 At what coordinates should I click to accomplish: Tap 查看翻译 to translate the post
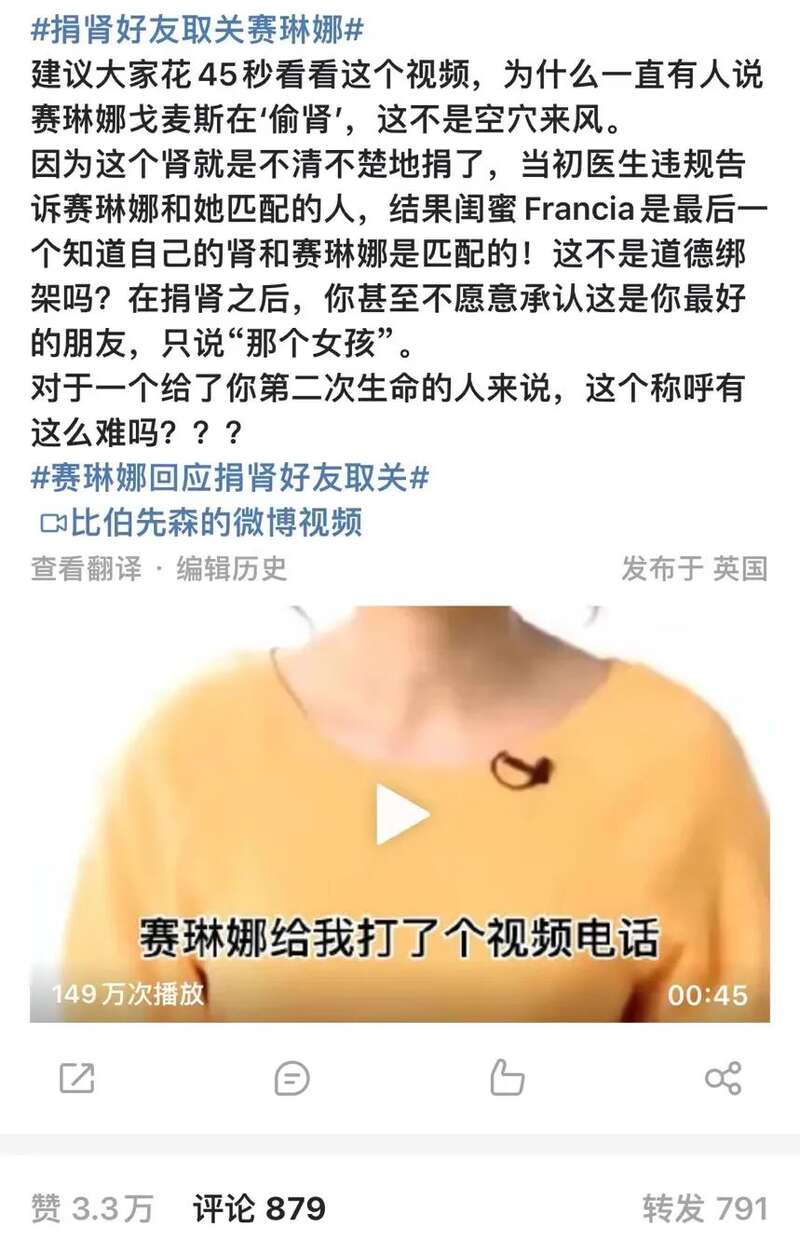pyautogui.click(x=86, y=568)
